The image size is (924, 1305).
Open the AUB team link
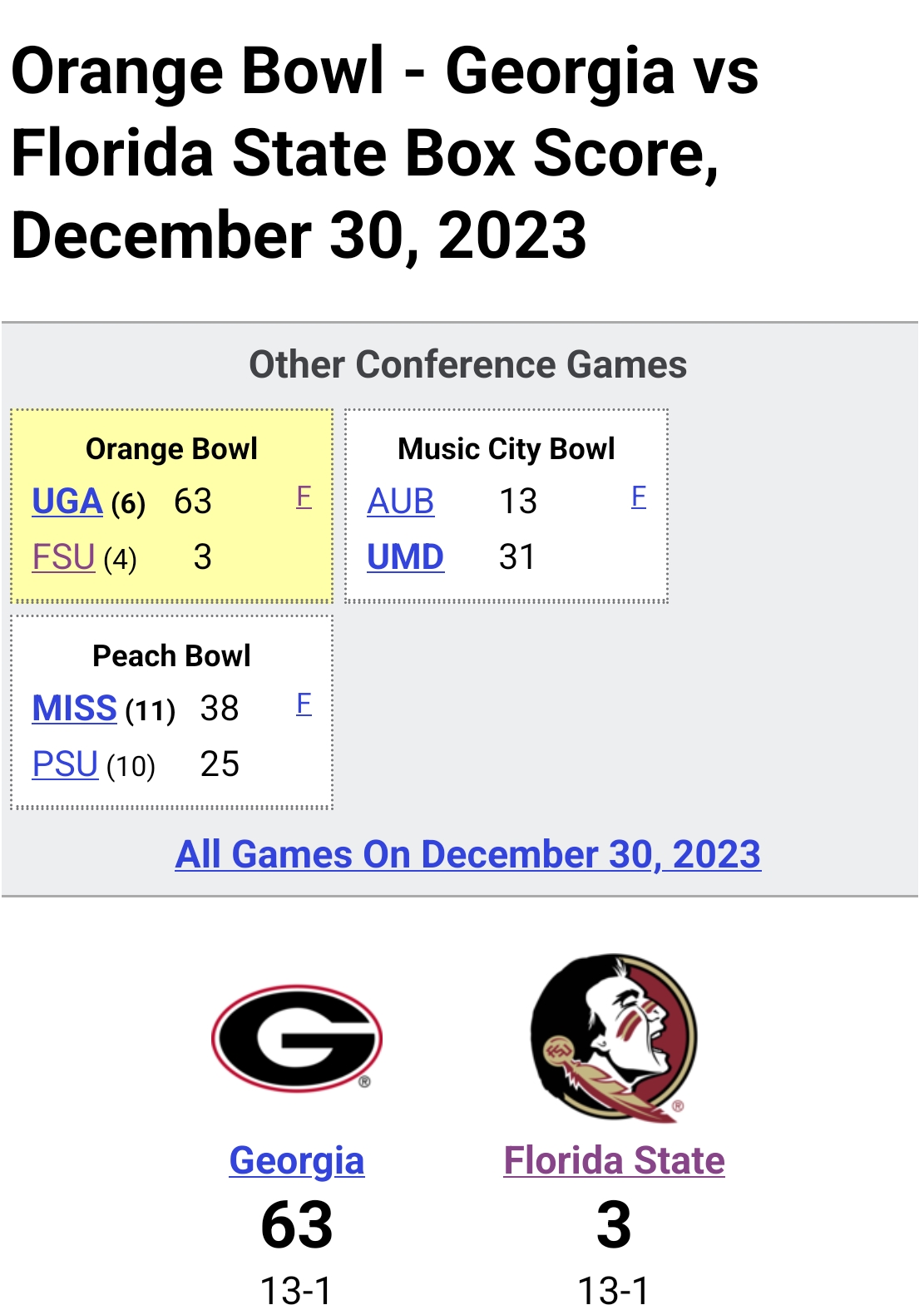coord(400,502)
